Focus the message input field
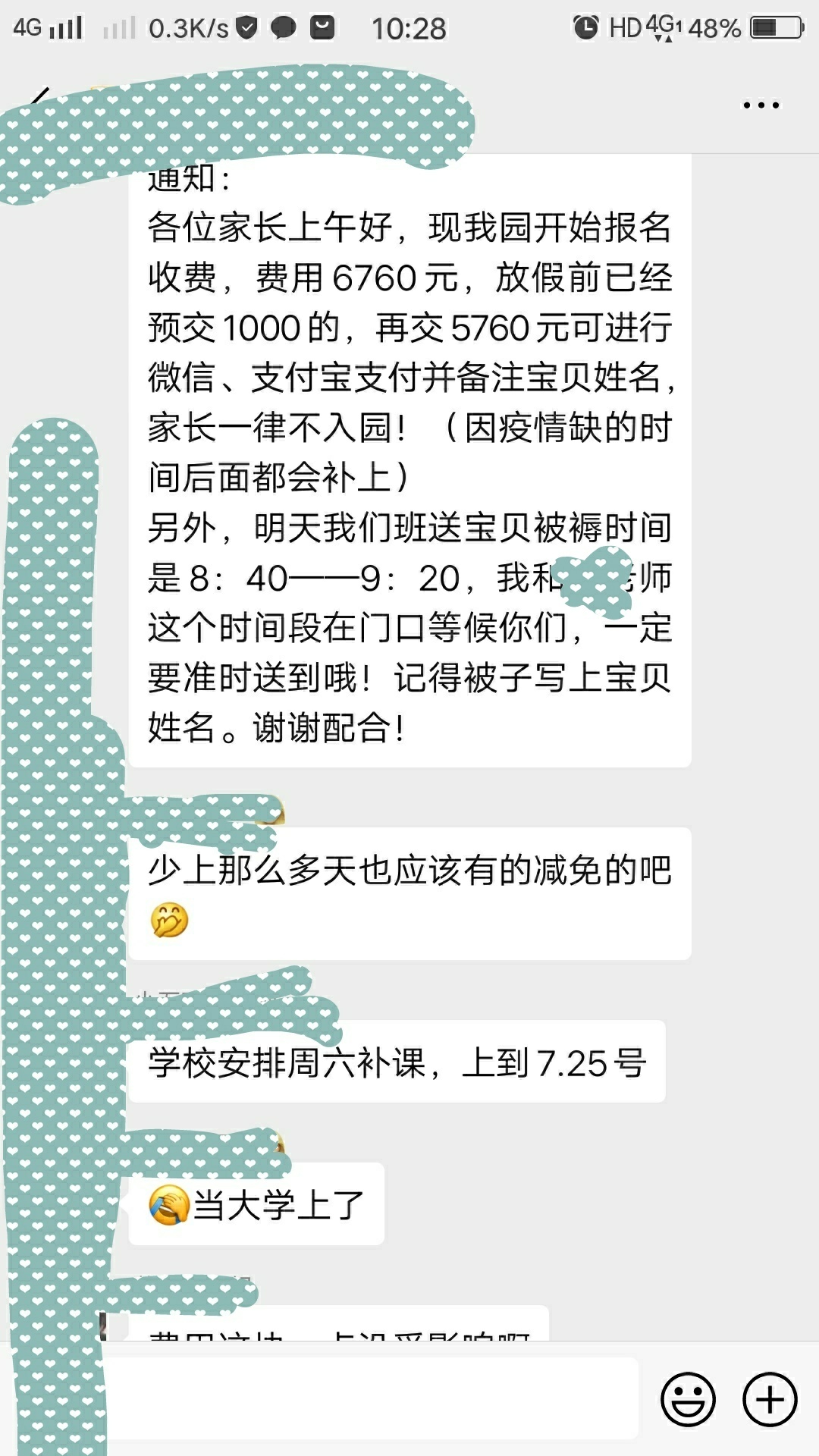 pos(372,1399)
